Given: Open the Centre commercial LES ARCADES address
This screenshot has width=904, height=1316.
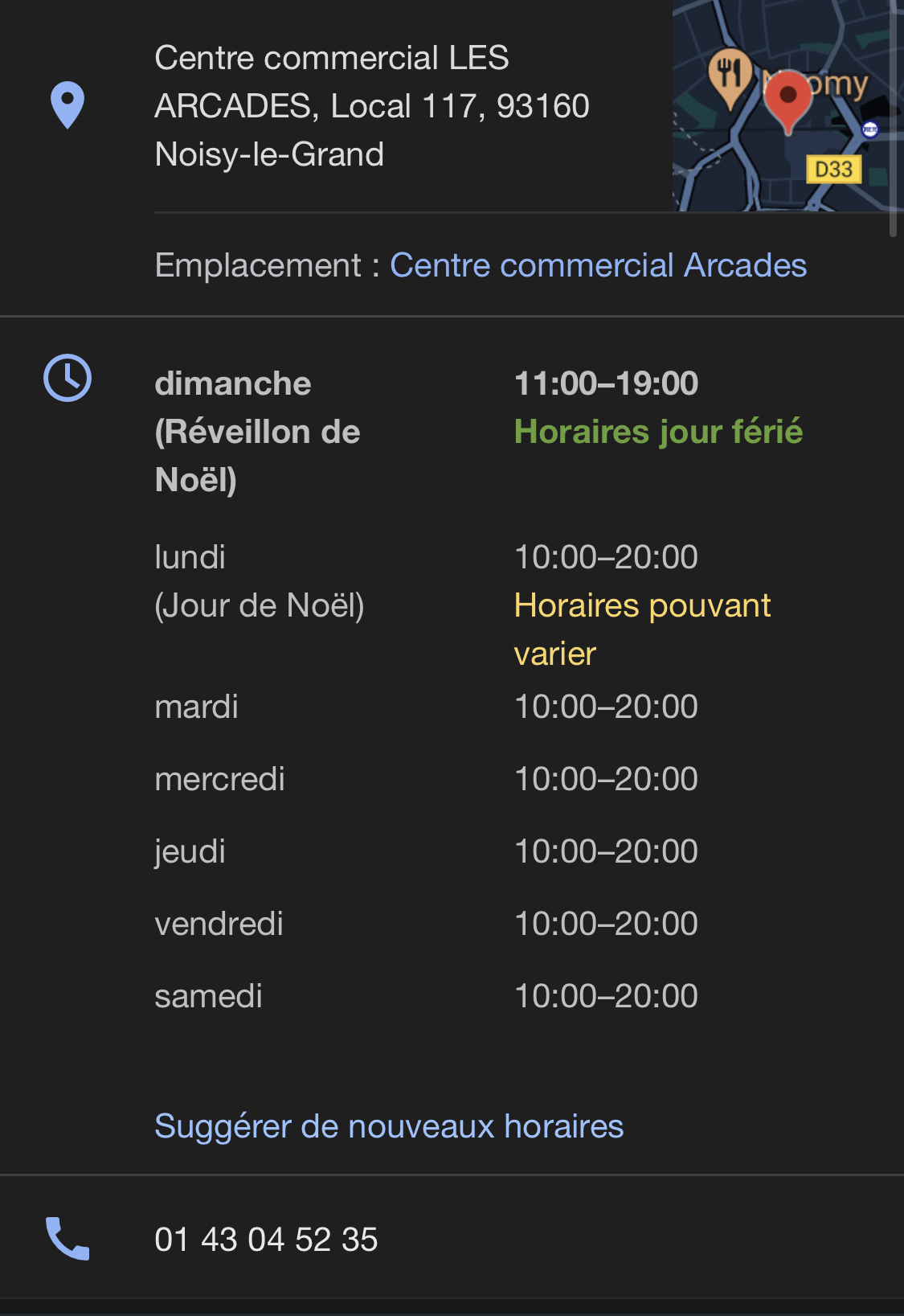Looking at the screenshot, I should [371, 106].
